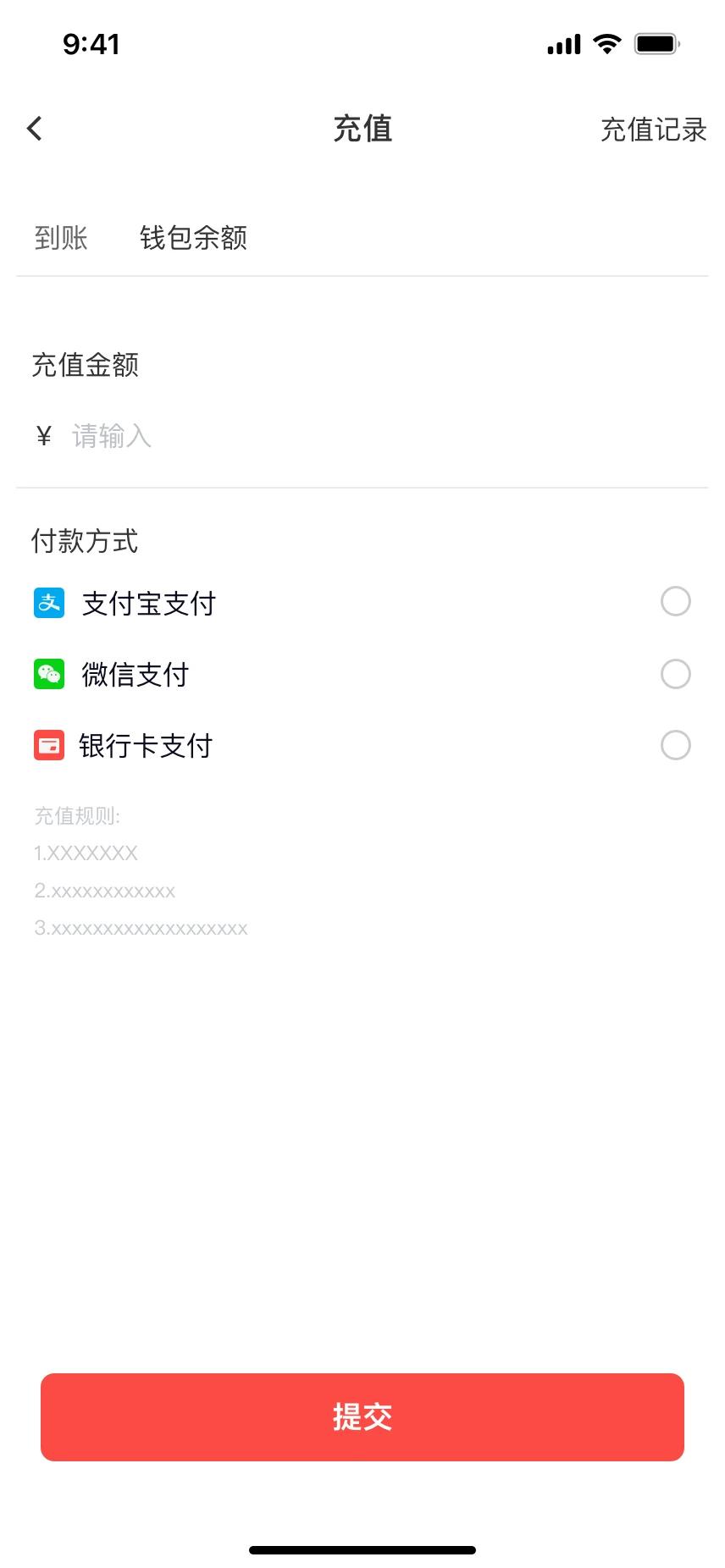Enable the 支付宝支付 radio button
This screenshot has width=725, height=1568.
pyautogui.click(x=675, y=601)
